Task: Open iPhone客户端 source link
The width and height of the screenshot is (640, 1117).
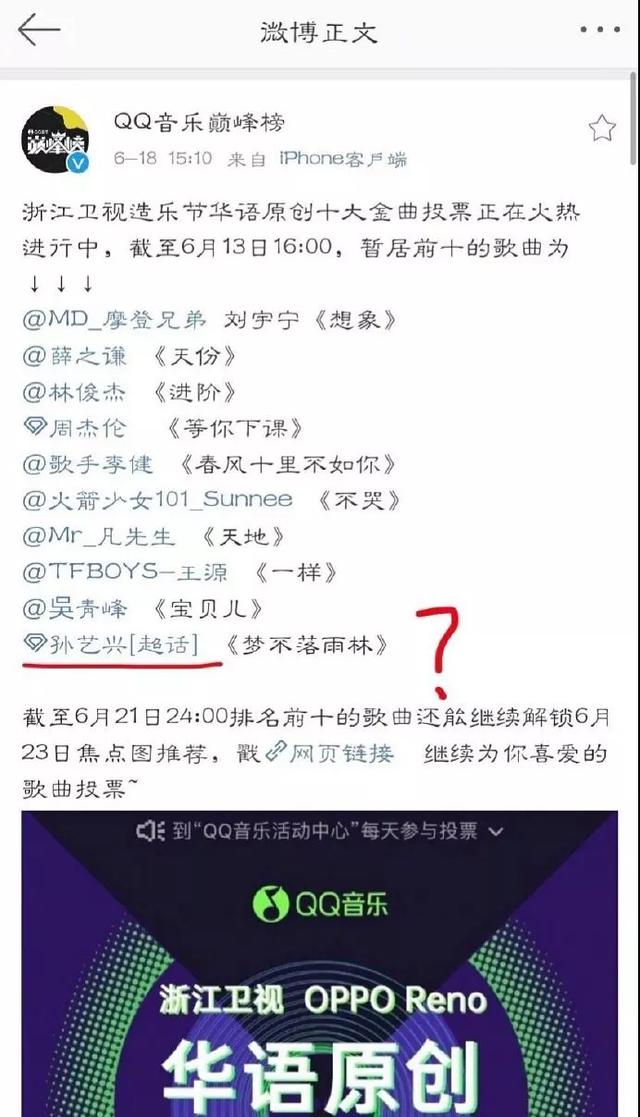Action: pyautogui.click(x=342, y=159)
